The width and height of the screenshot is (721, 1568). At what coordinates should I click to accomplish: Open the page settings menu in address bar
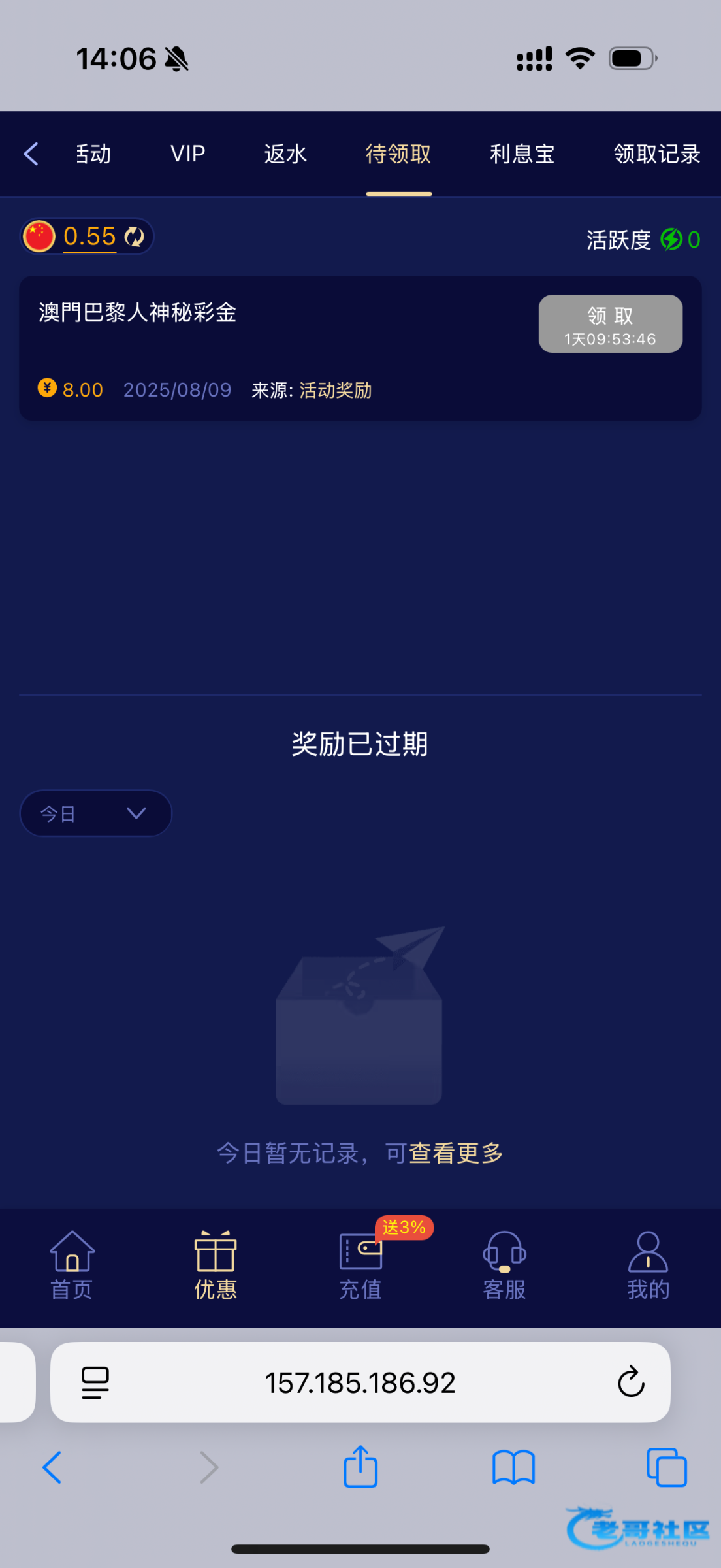[95, 1382]
